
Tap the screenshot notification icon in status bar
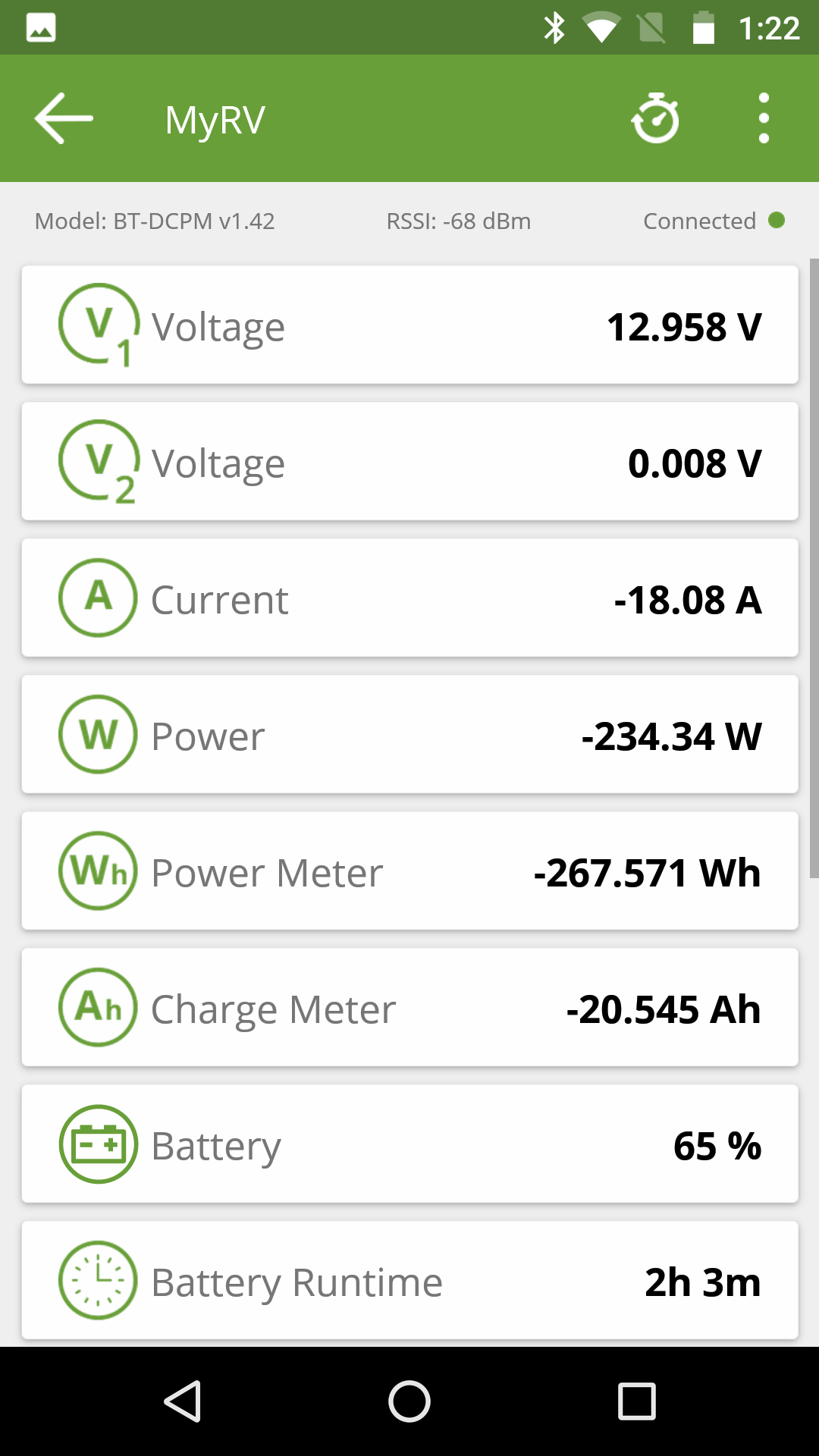pyautogui.click(x=42, y=27)
